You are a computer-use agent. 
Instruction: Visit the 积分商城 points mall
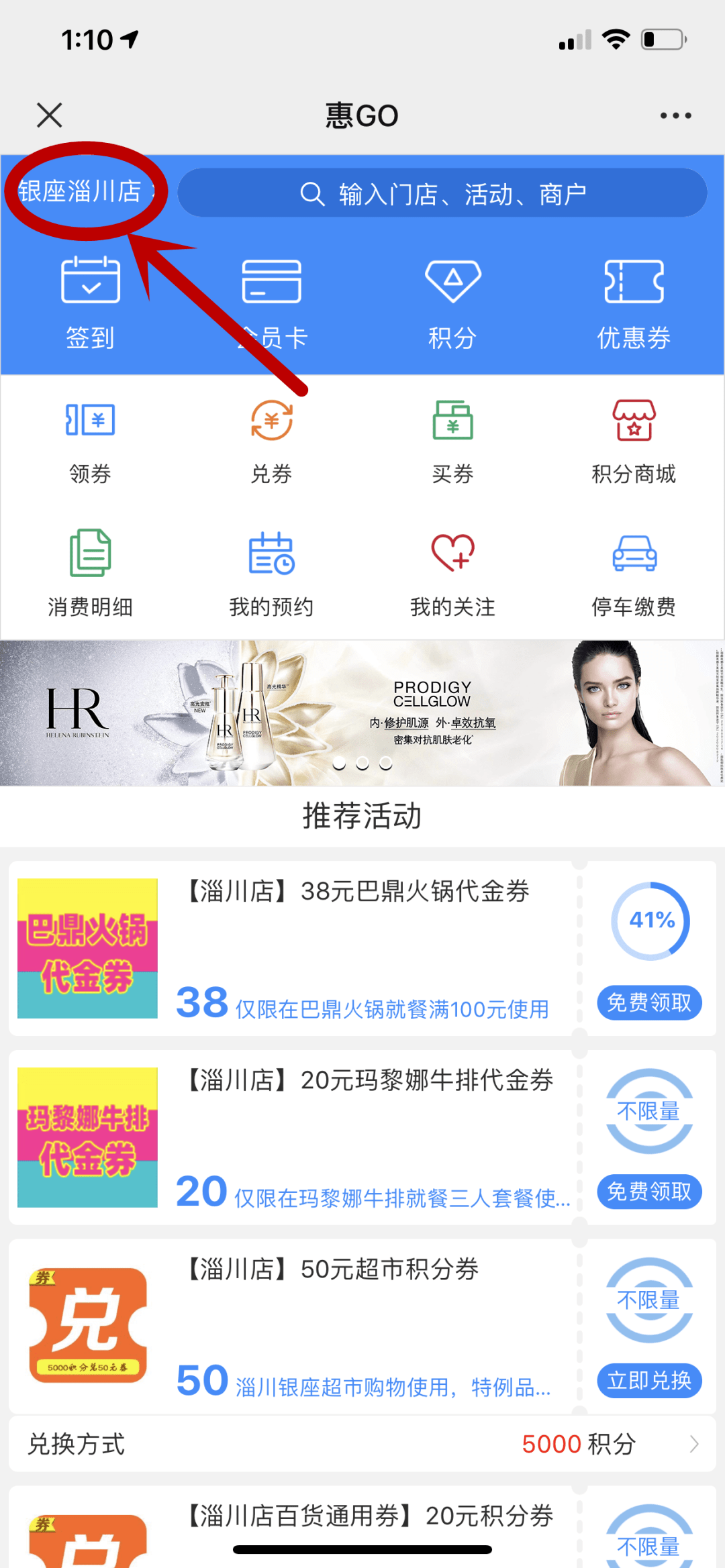(634, 439)
